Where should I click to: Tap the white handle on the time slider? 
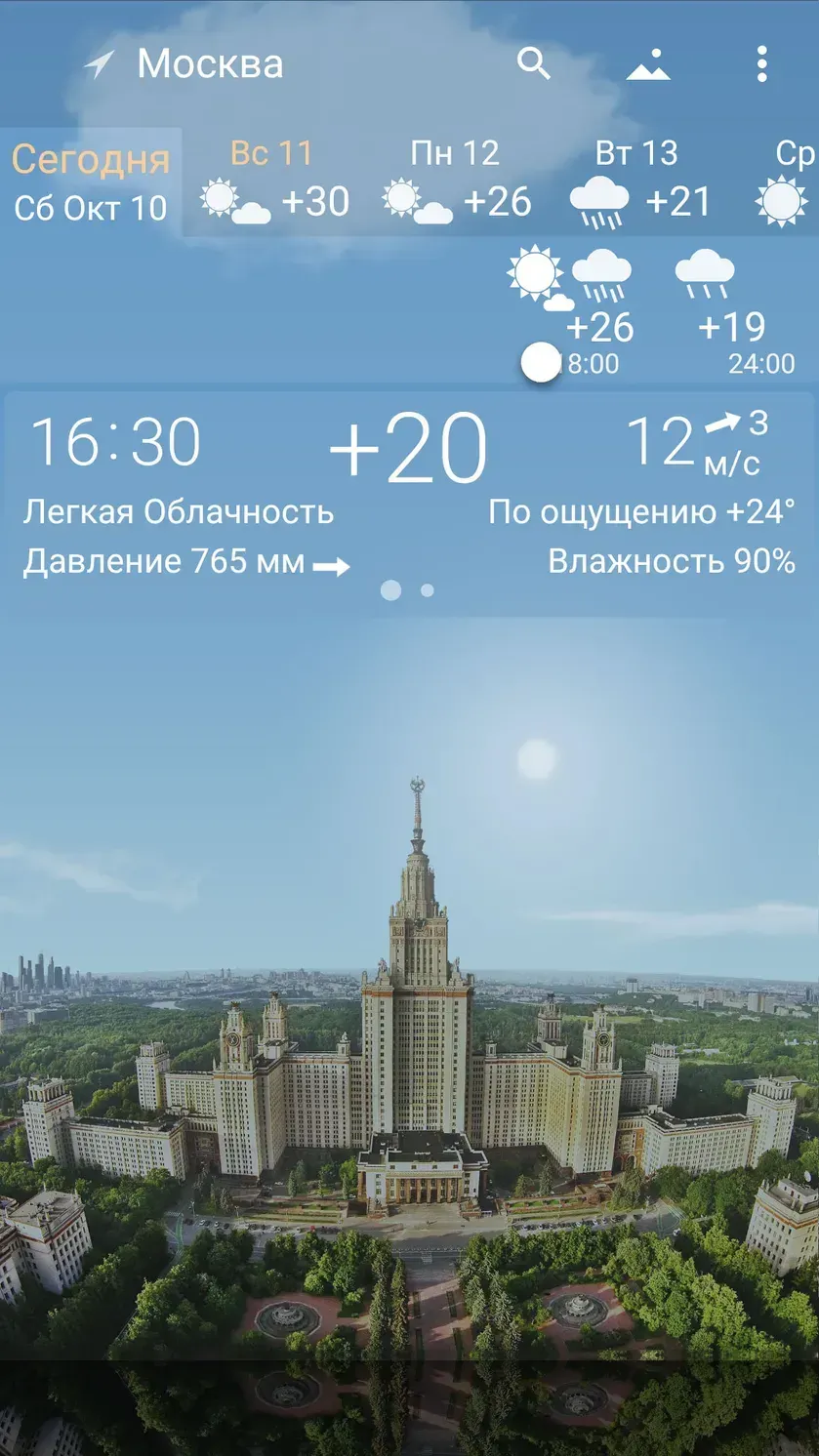point(544,362)
